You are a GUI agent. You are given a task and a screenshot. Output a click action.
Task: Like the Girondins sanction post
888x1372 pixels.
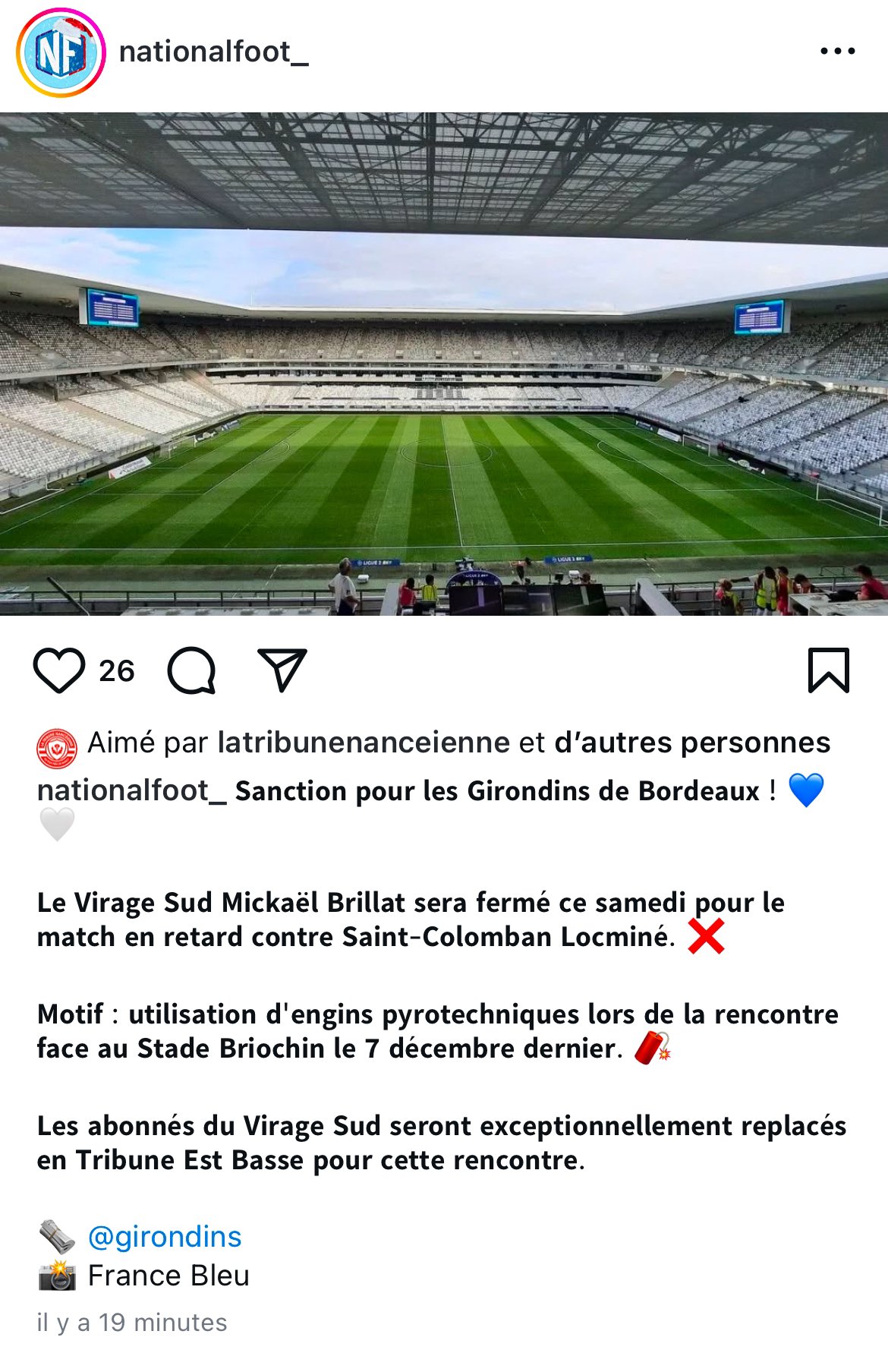[59, 670]
